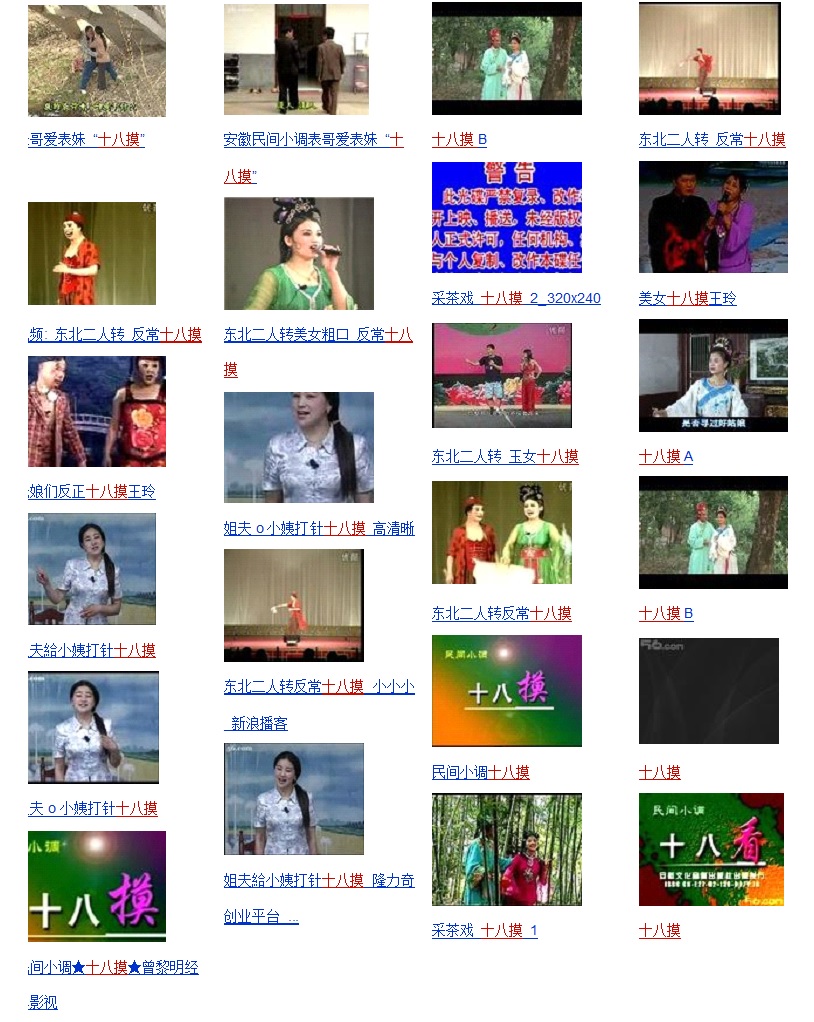Image resolution: width=814 pixels, height=1022 pixels.
Task: Tap the thumbnail above 美女十八摸王玲
Action: [x=713, y=217]
